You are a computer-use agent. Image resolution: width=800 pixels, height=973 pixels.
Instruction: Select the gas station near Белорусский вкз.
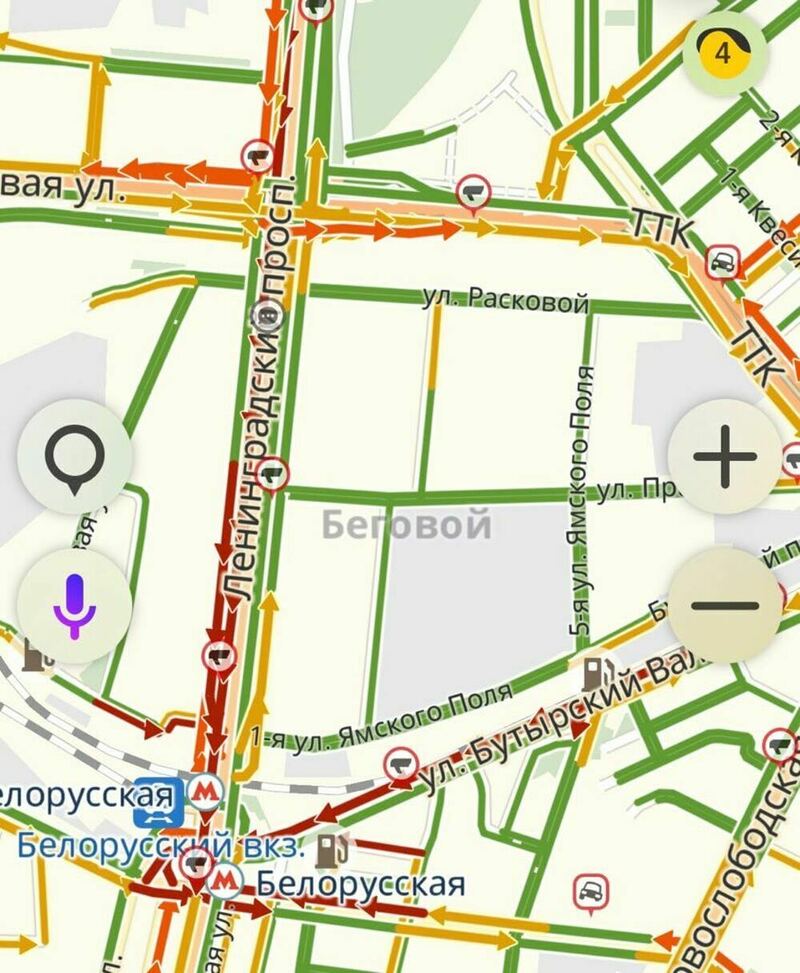tap(329, 852)
